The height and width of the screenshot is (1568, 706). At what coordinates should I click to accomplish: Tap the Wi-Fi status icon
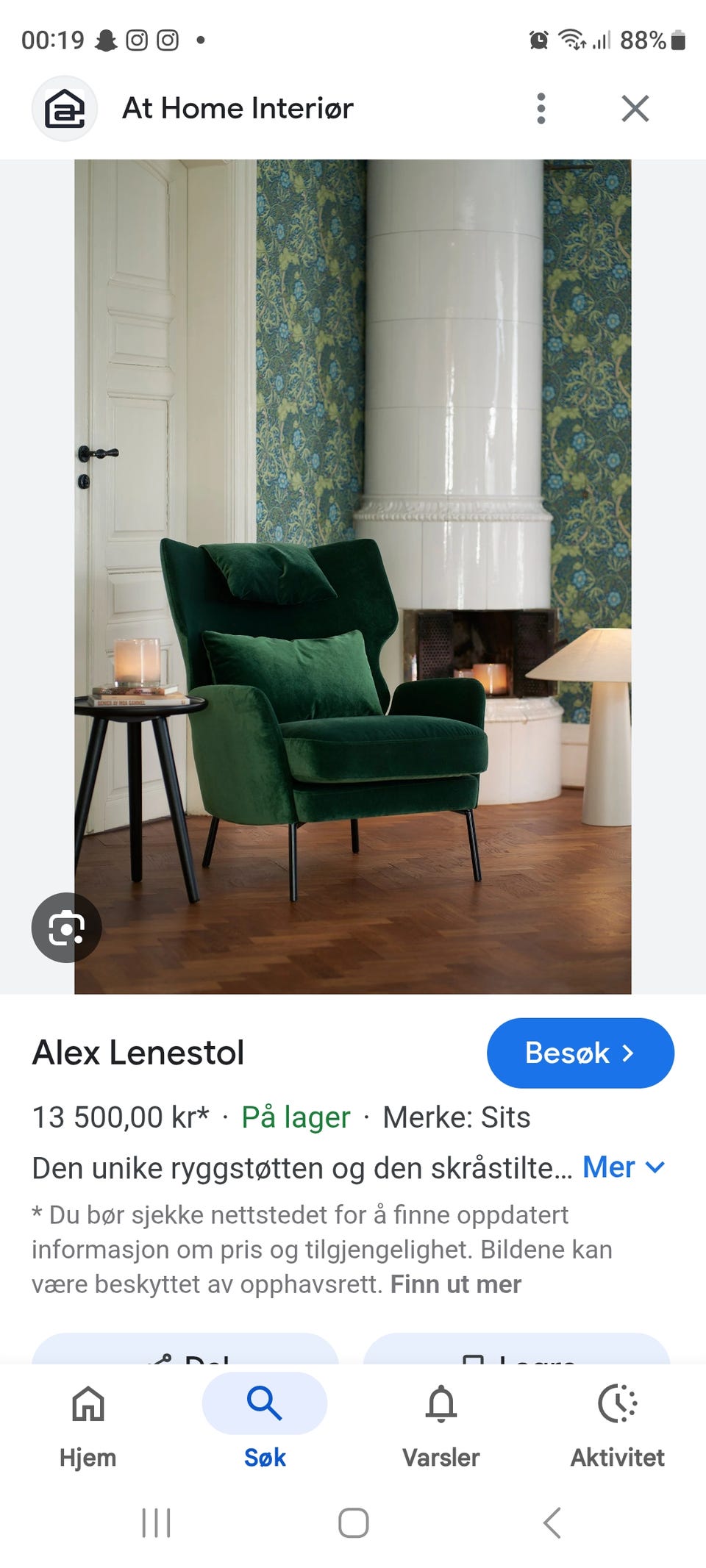[572, 40]
